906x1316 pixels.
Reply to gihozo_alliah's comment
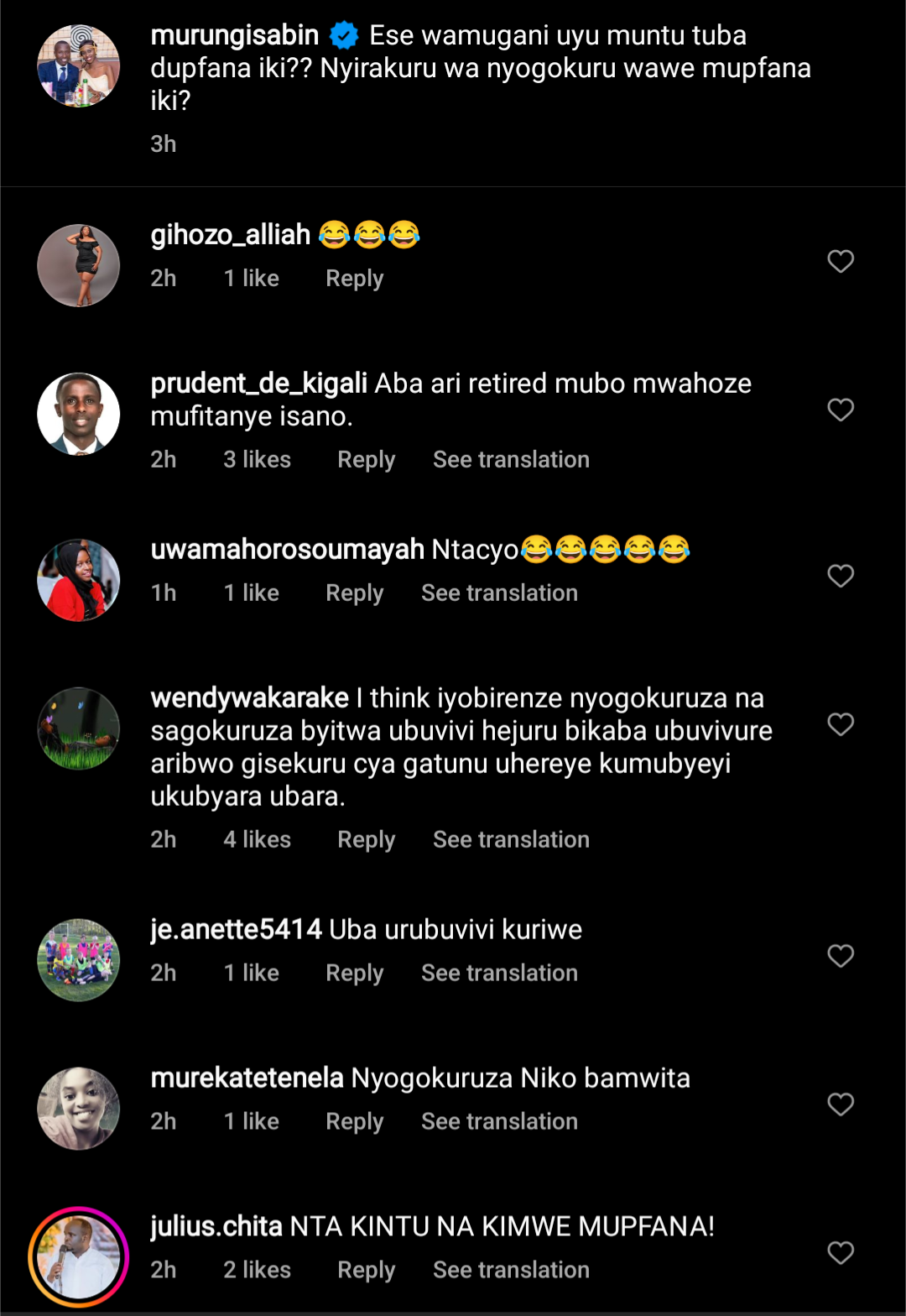tap(354, 278)
